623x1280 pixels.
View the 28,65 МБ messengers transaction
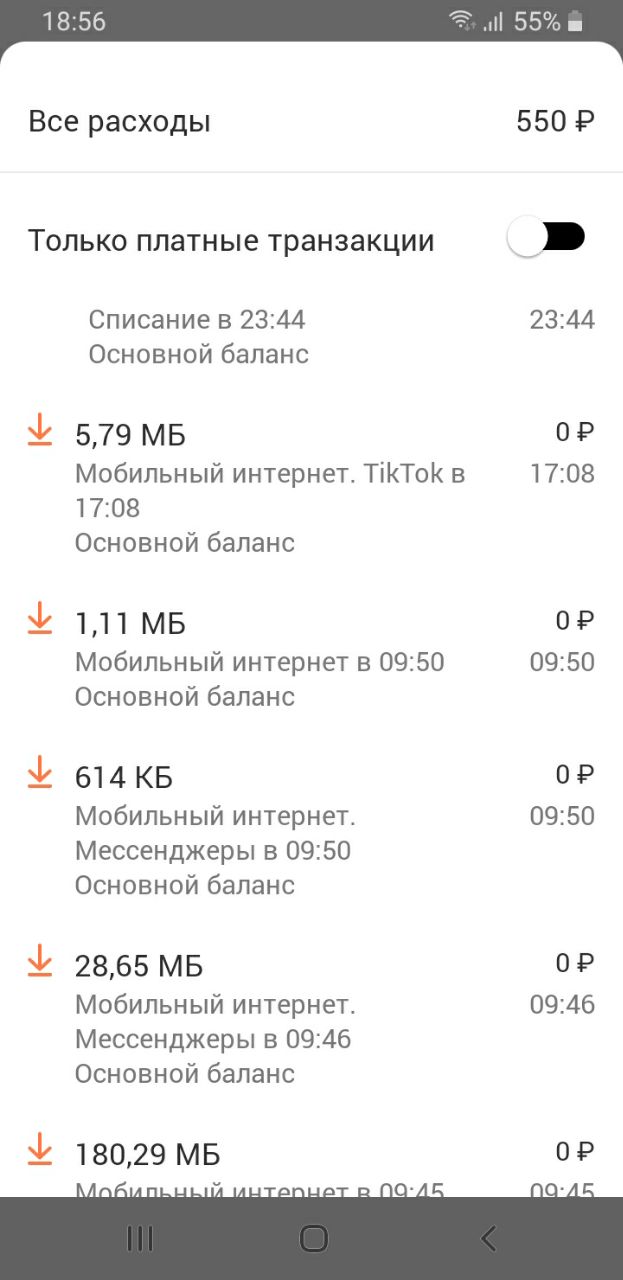pyautogui.click(x=311, y=1018)
